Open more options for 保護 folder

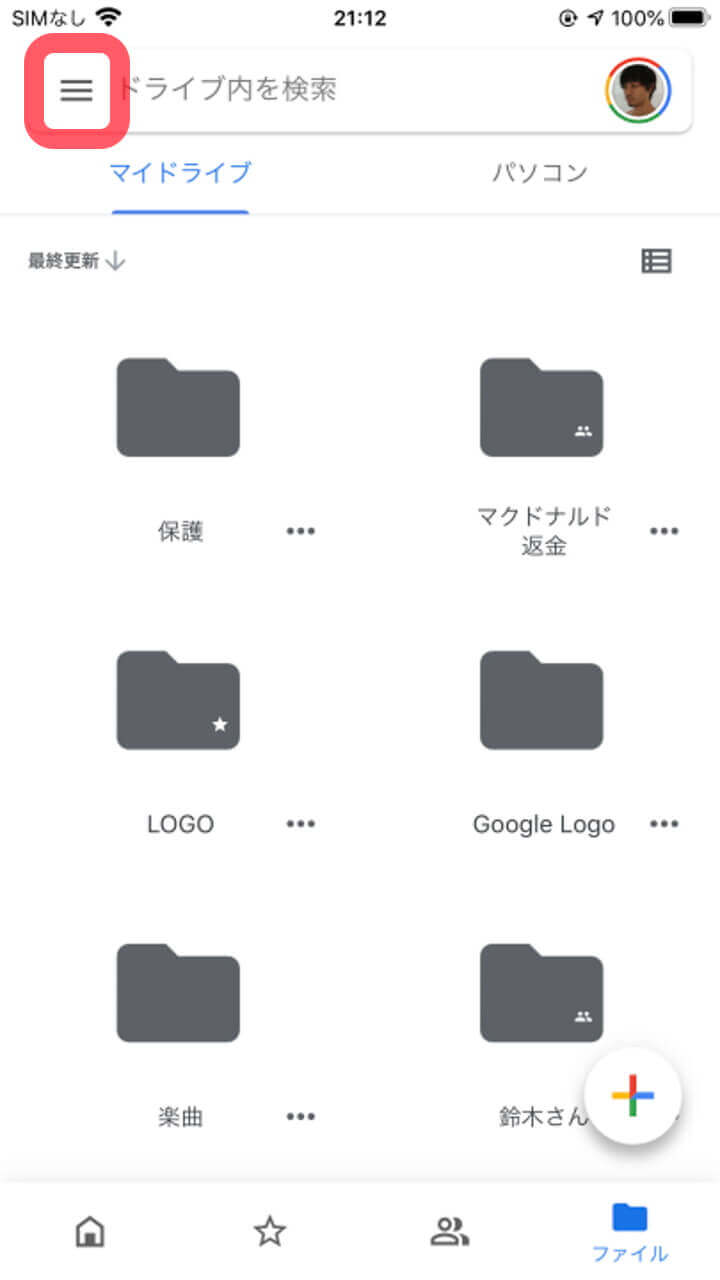[x=300, y=531]
